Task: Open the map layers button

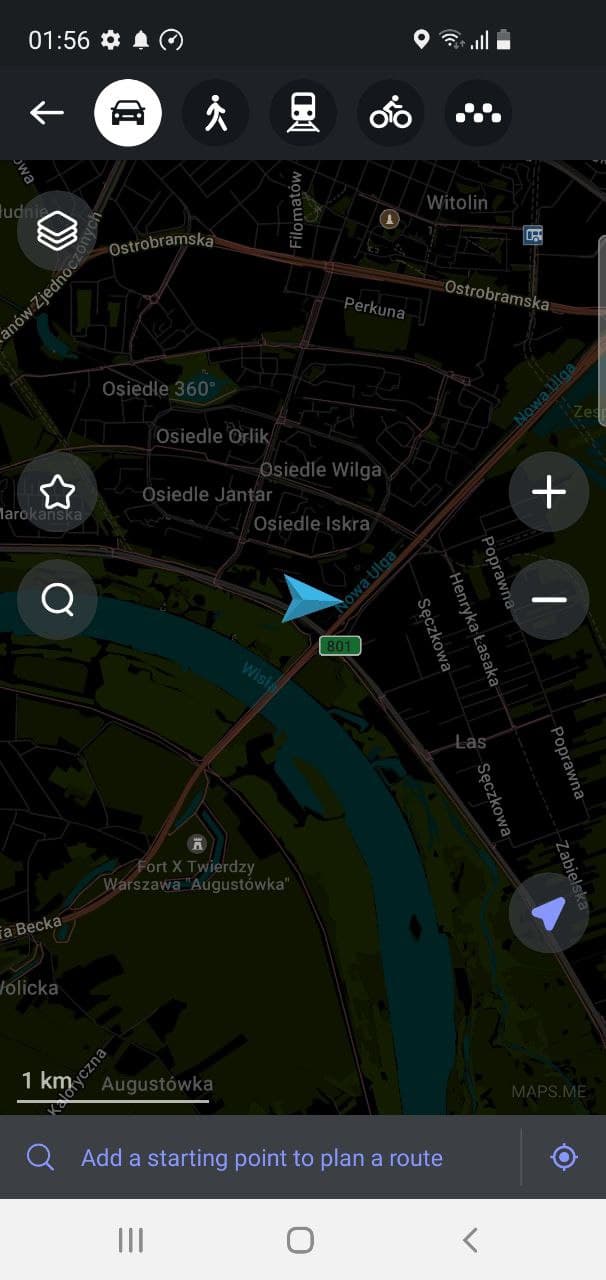Action: coord(57,231)
